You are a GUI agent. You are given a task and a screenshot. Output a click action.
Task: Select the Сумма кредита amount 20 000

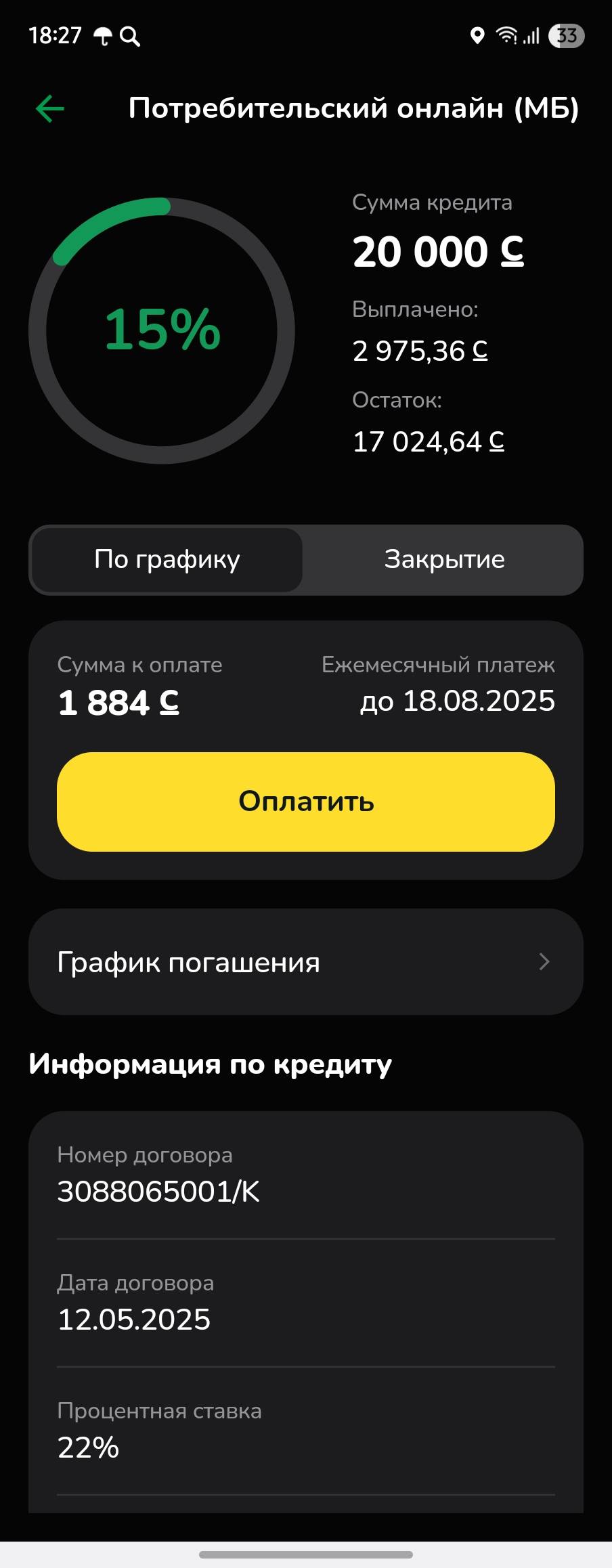(x=438, y=251)
